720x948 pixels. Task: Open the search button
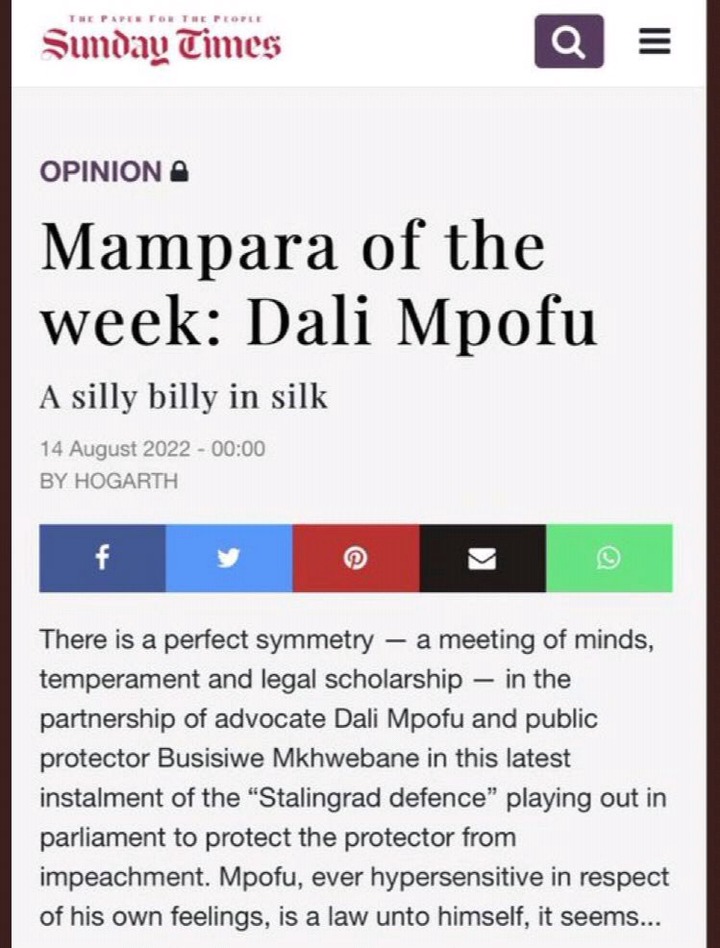[x=568, y=42]
